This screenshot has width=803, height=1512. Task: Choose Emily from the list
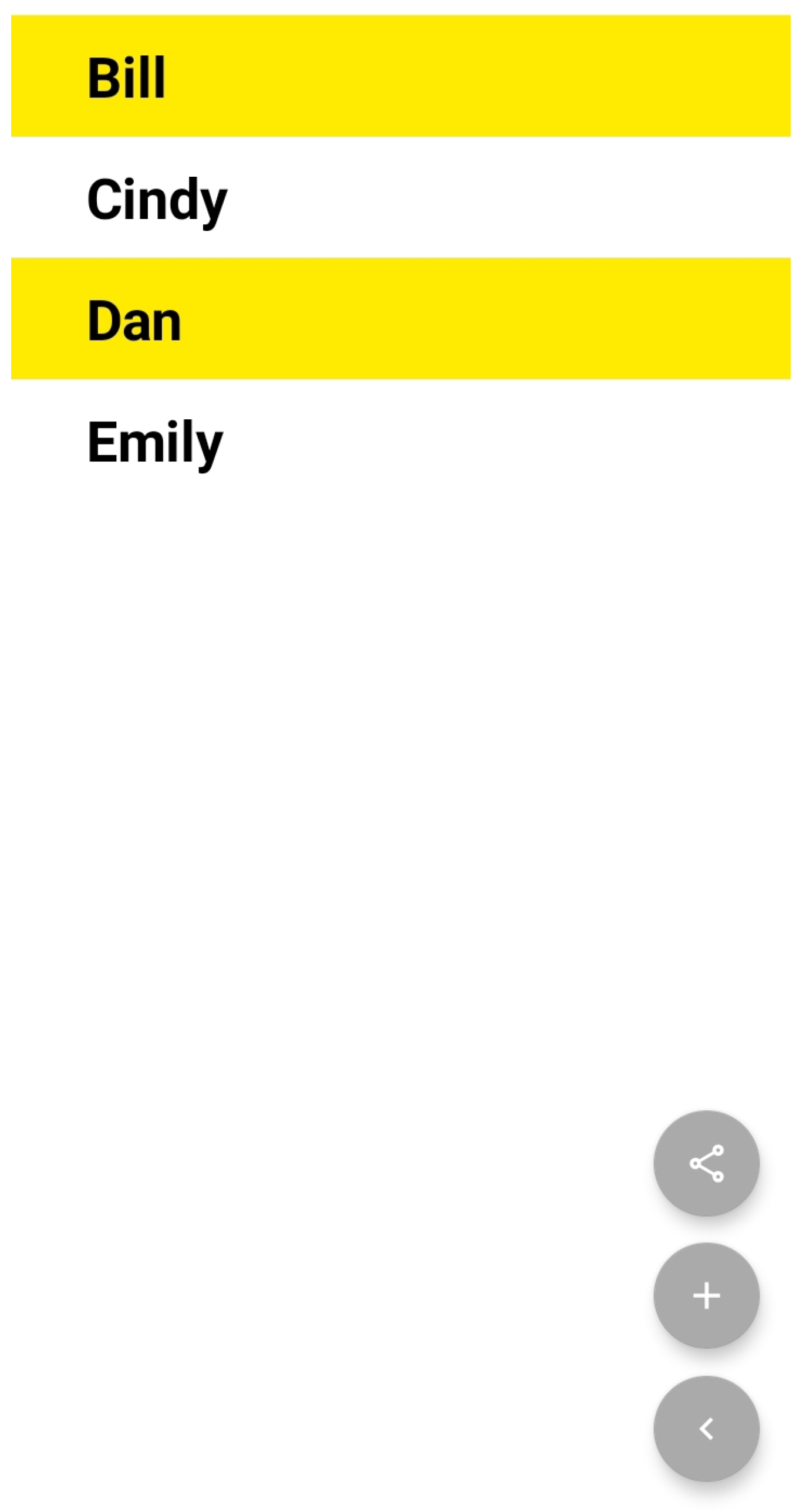click(x=401, y=440)
